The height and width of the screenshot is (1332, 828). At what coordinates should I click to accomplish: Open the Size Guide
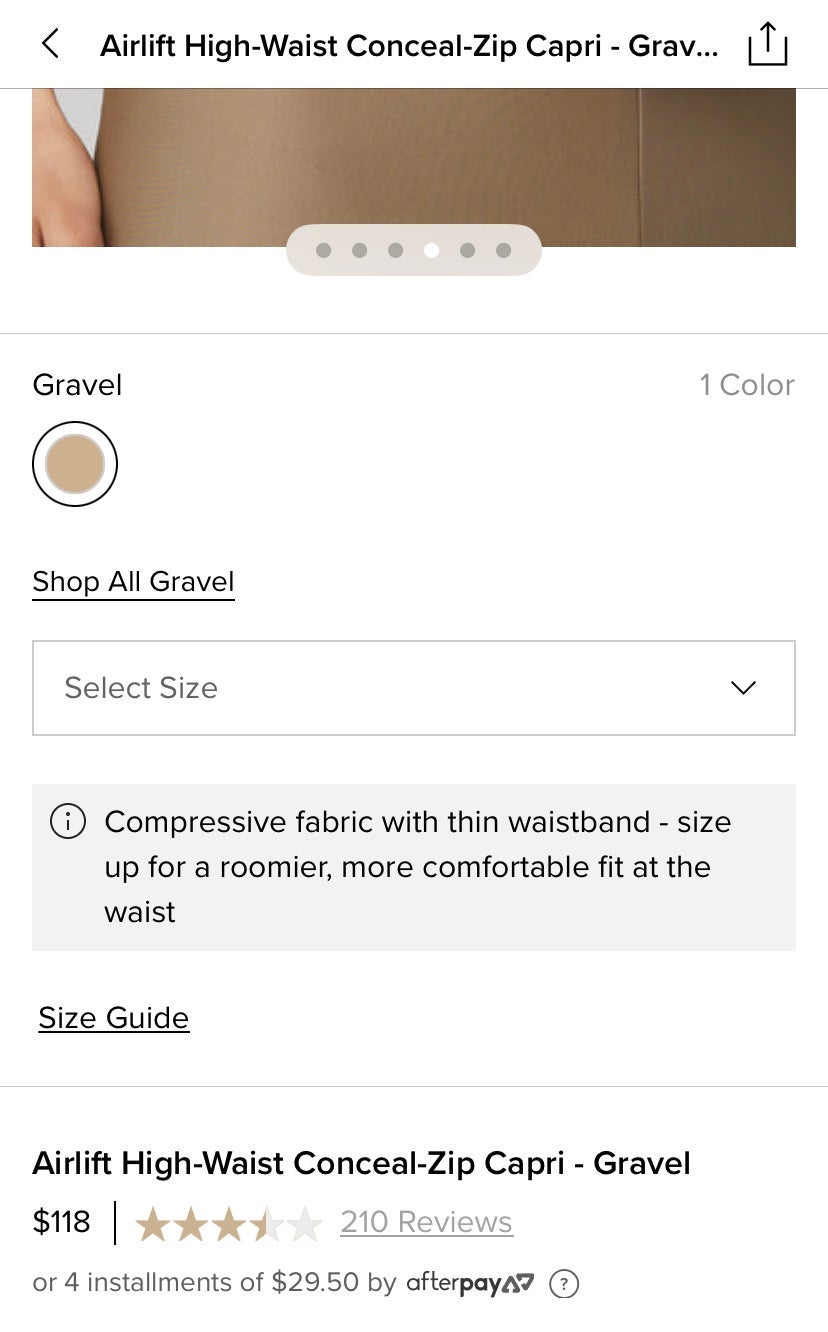[x=114, y=1018]
